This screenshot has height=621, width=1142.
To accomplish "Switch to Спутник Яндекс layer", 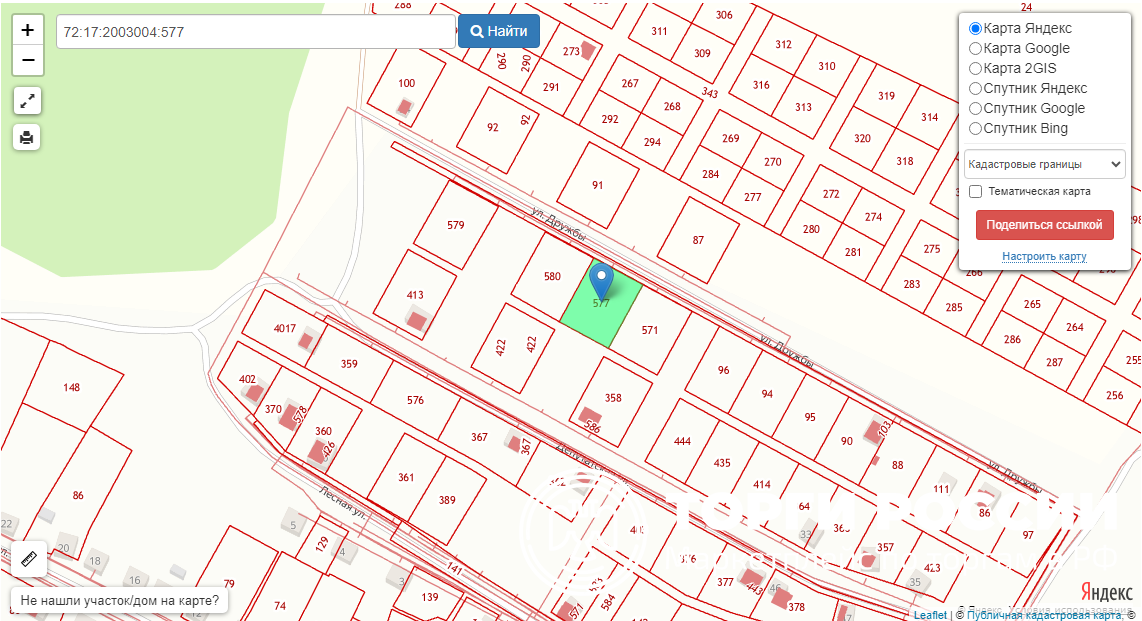I will pyautogui.click(x=976, y=88).
